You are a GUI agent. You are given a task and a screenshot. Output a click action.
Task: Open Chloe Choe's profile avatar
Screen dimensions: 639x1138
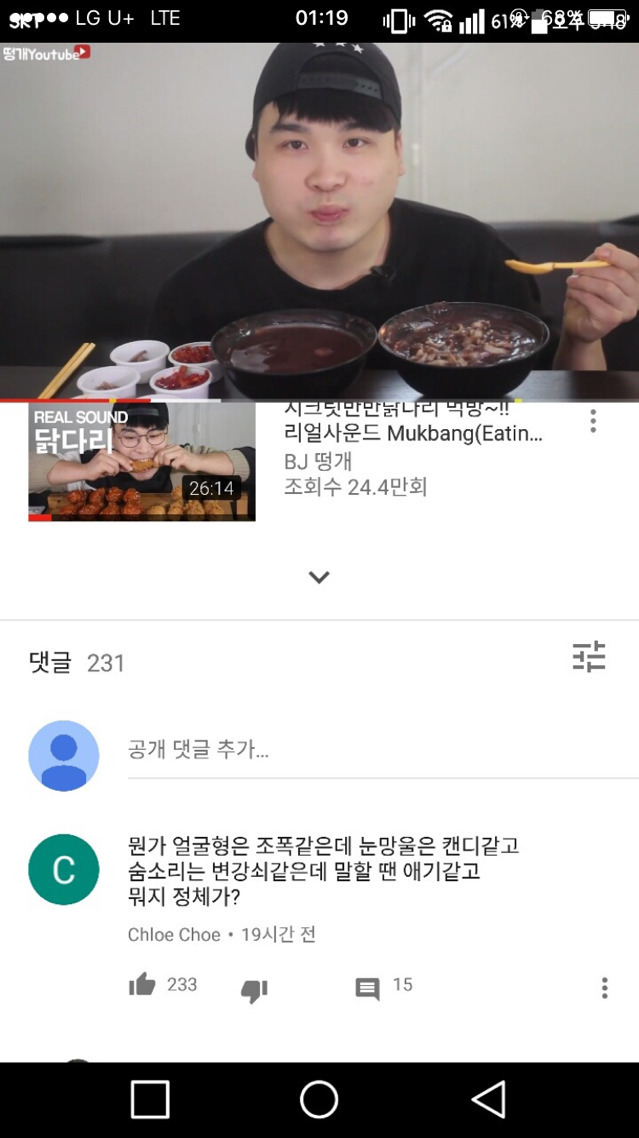(64, 869)
